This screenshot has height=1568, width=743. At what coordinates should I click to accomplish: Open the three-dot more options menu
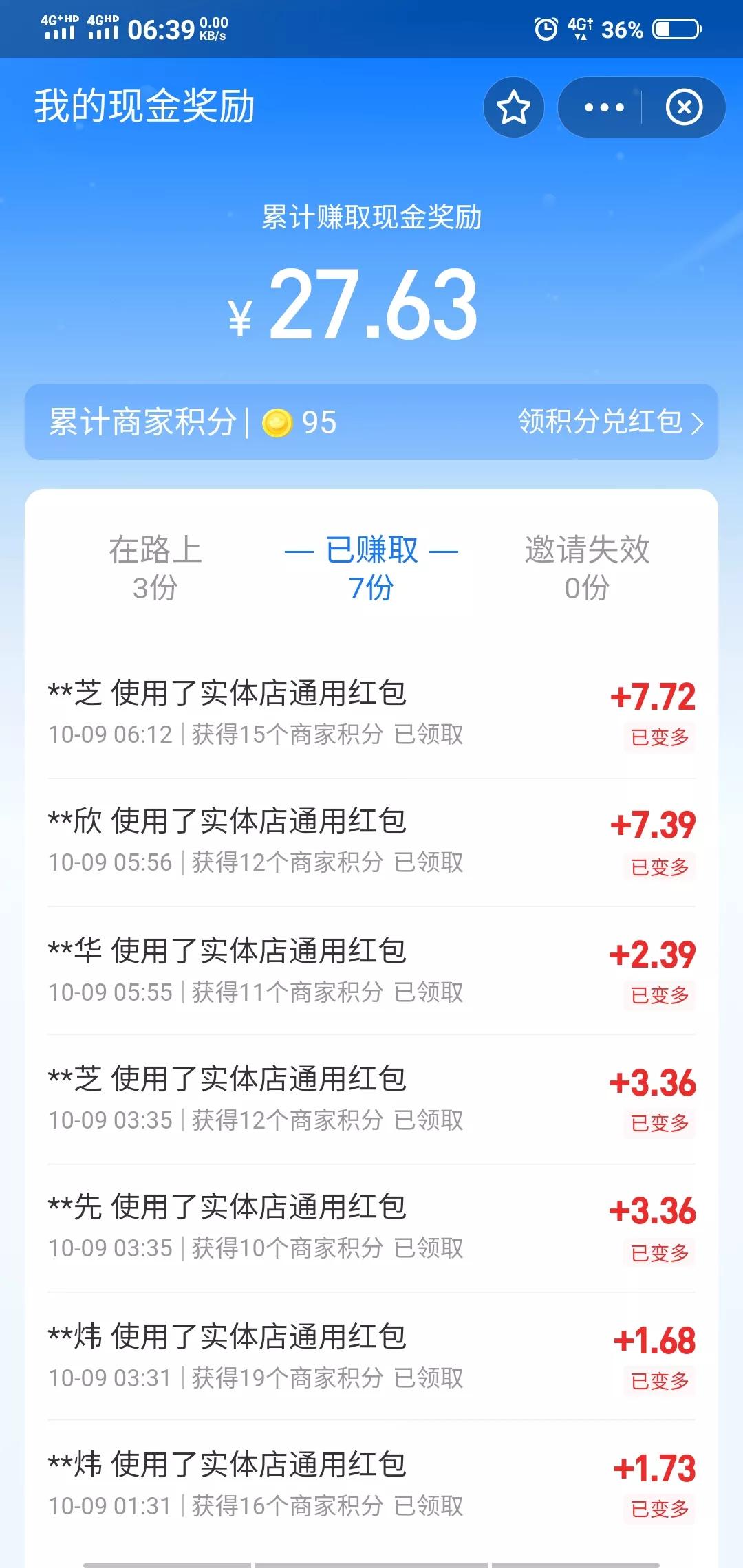[x=603, y=107]
